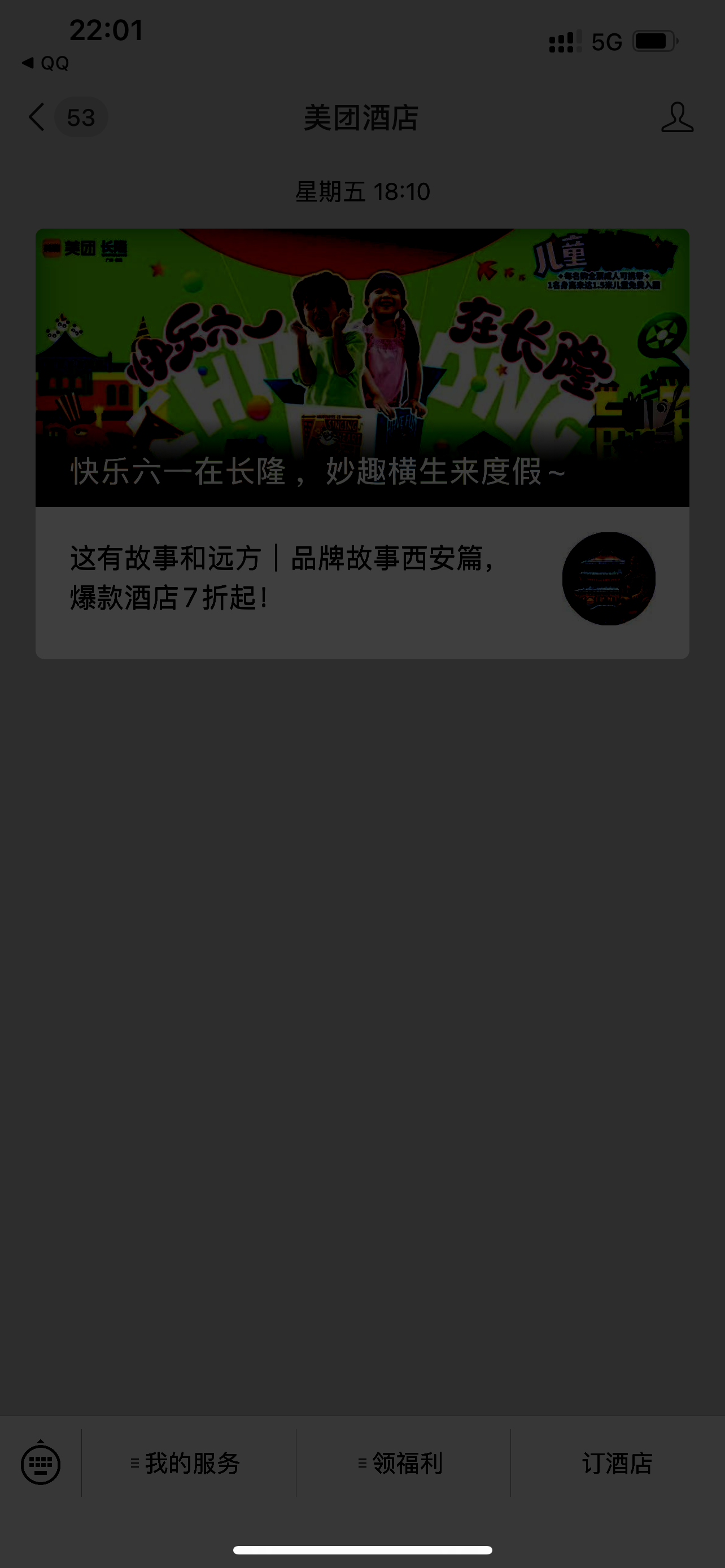Screen dimensions: 725x1568
Task: Tap 订酒店 to book a hotel
Action: tap(617, 1464)
